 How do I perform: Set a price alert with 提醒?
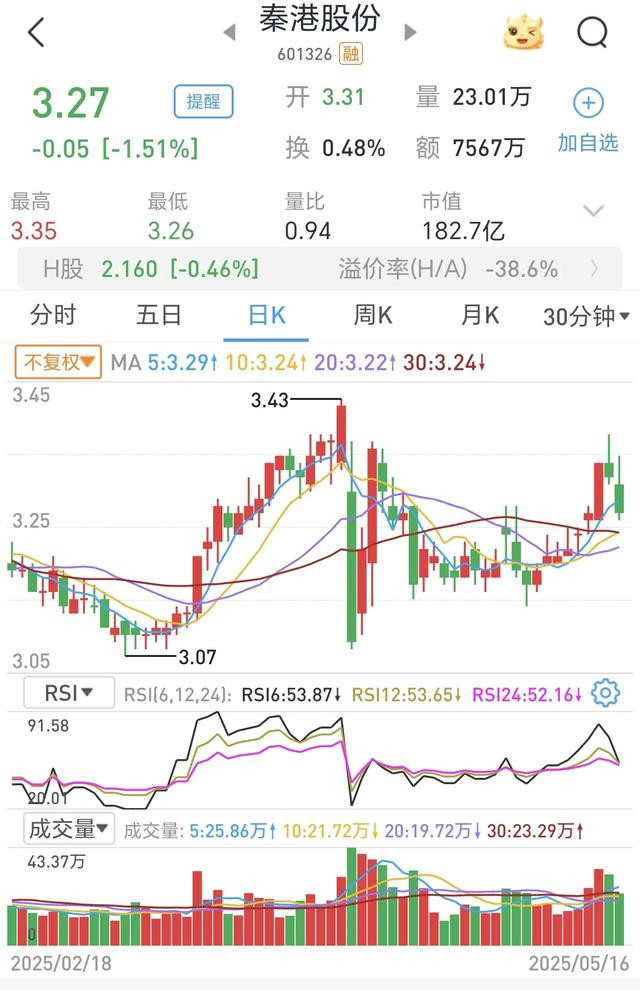point(203,101)
